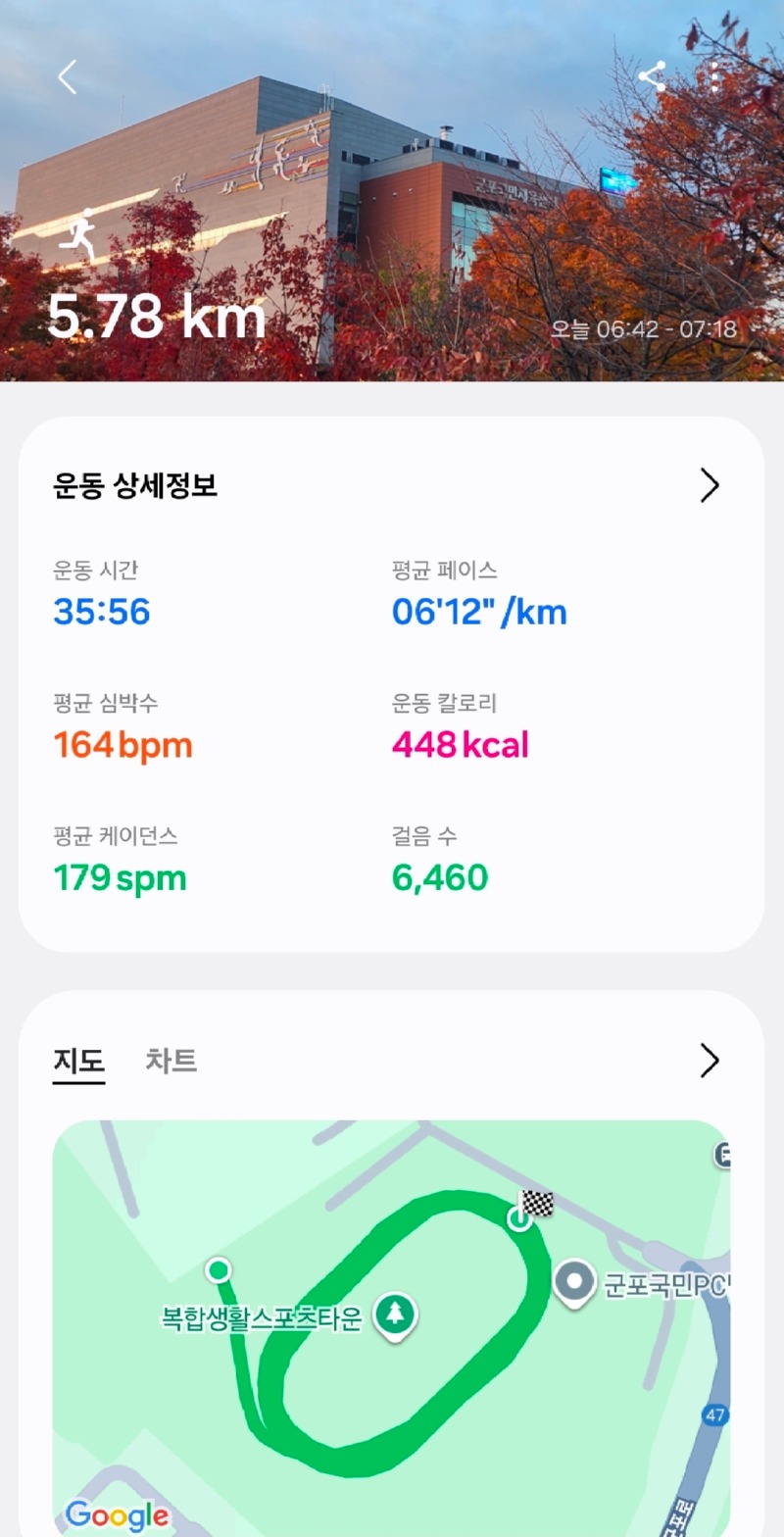The image size is (784, 1537).
Task: Open the full map via its chevron
Action: tap(710, 1061)
